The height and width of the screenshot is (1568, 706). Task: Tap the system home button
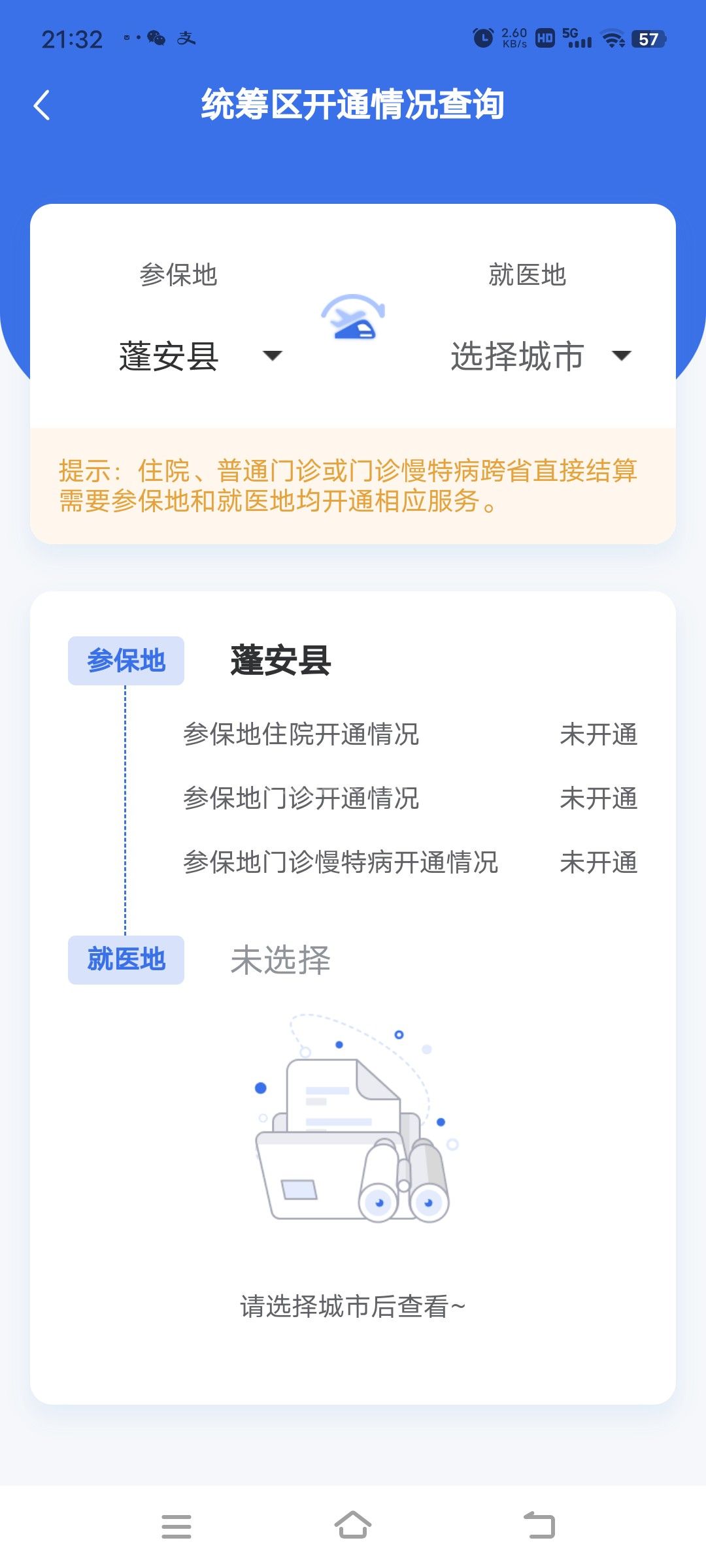click(353, 1526)
